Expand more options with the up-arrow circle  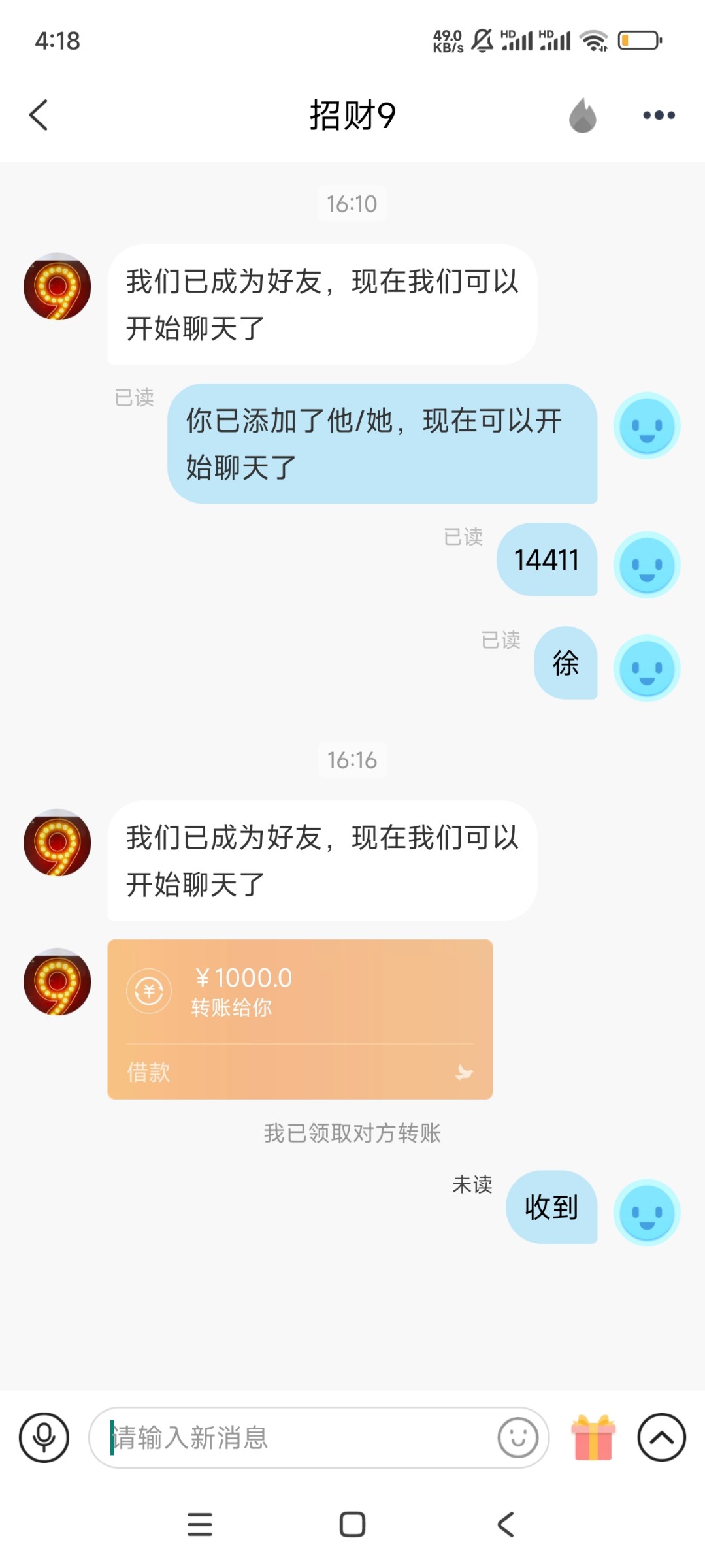661,1437
